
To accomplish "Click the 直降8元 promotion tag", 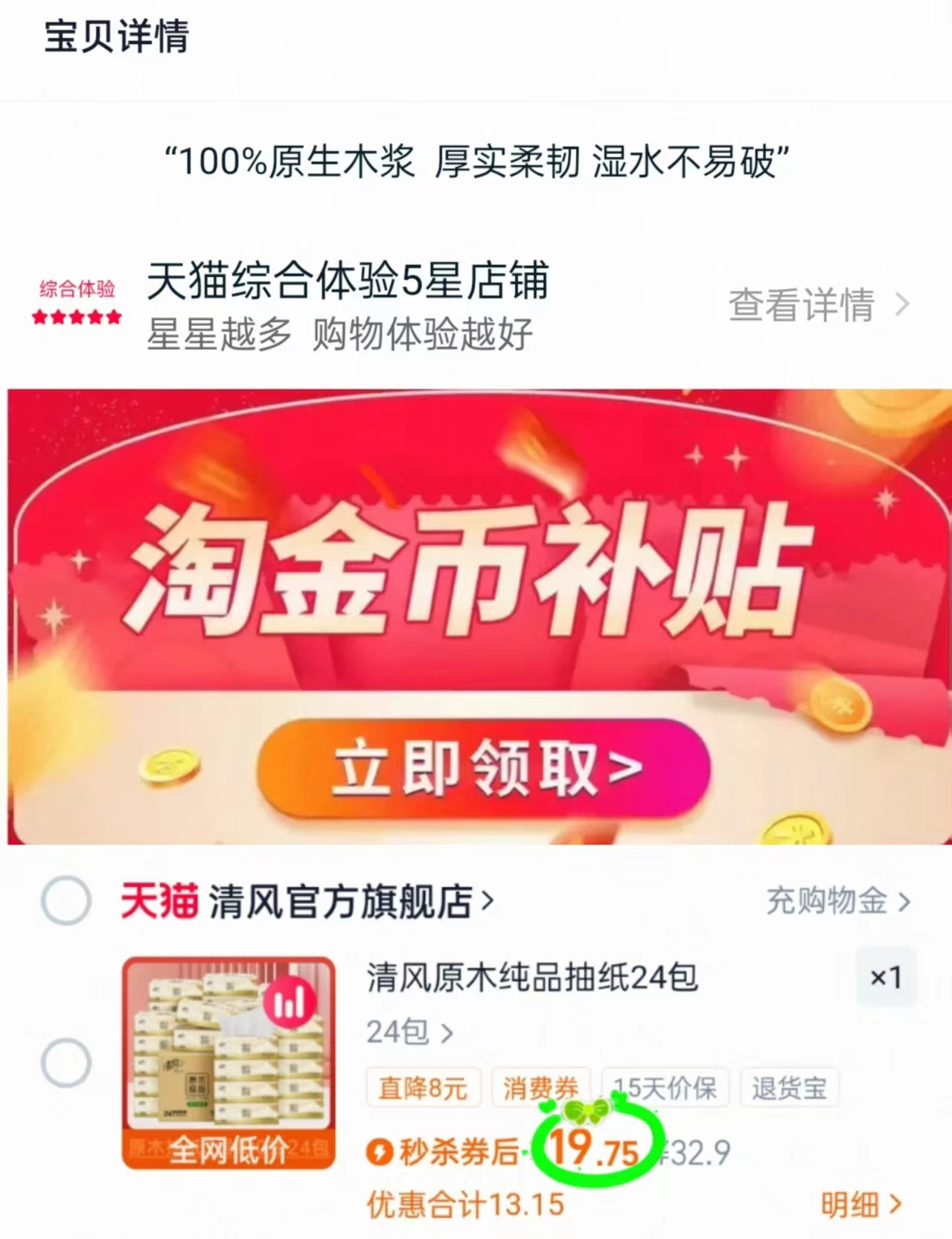I will 423,1088.
